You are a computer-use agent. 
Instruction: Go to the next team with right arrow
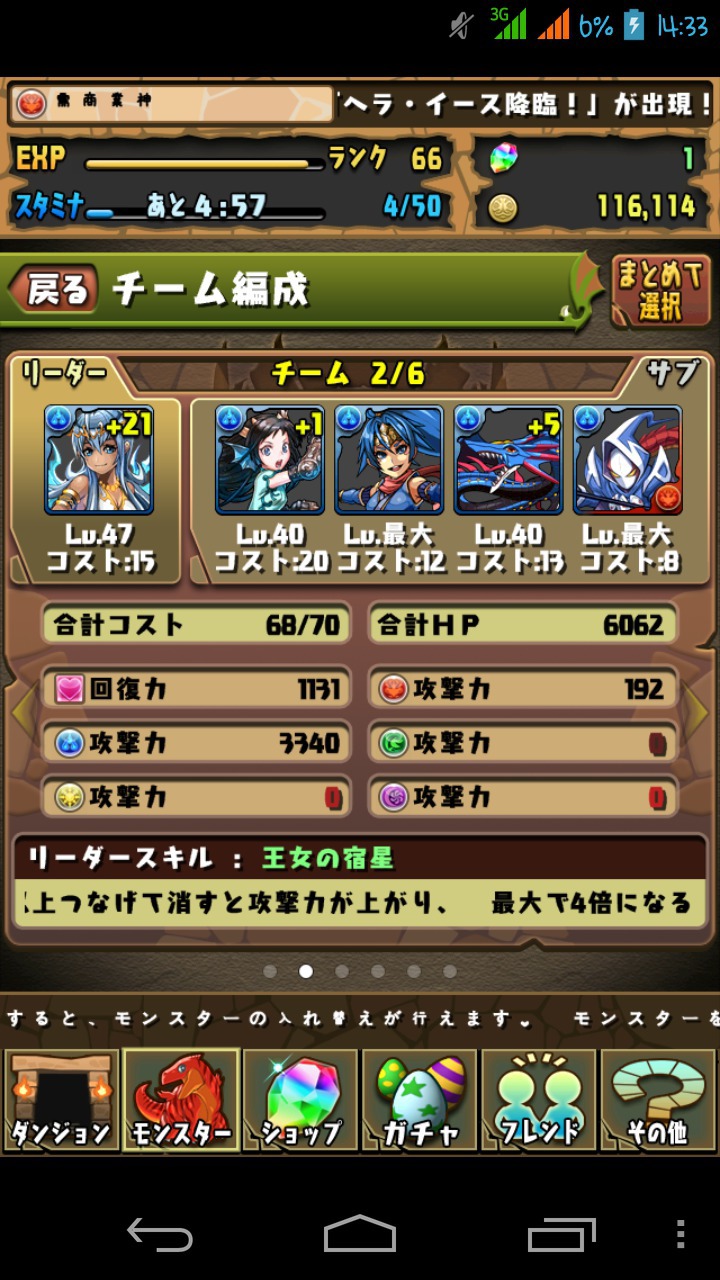tap(698, 712)
